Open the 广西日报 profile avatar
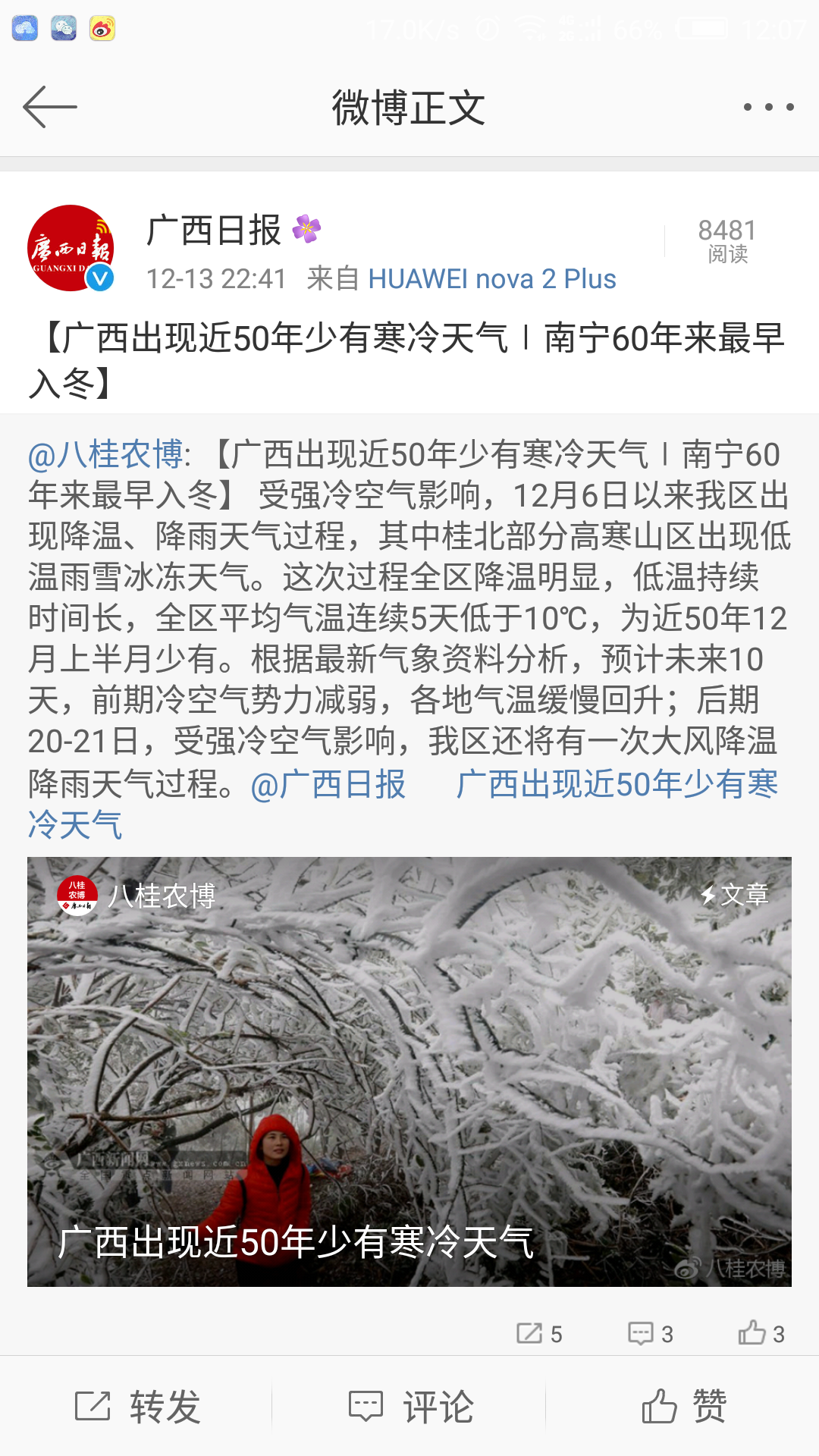Screen dimensions: 819x1456 71,248
